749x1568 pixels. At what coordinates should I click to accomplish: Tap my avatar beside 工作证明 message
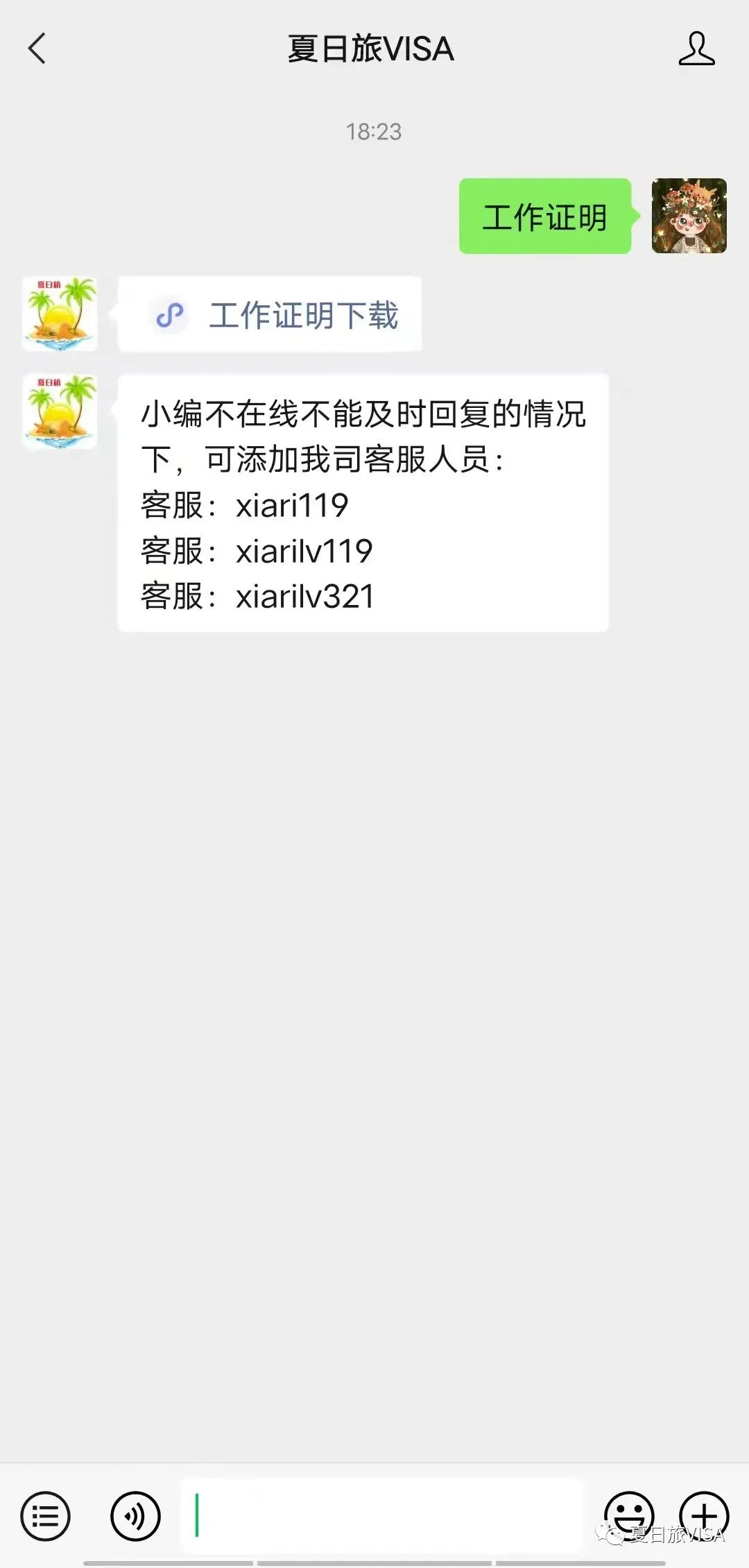point(689,216)
